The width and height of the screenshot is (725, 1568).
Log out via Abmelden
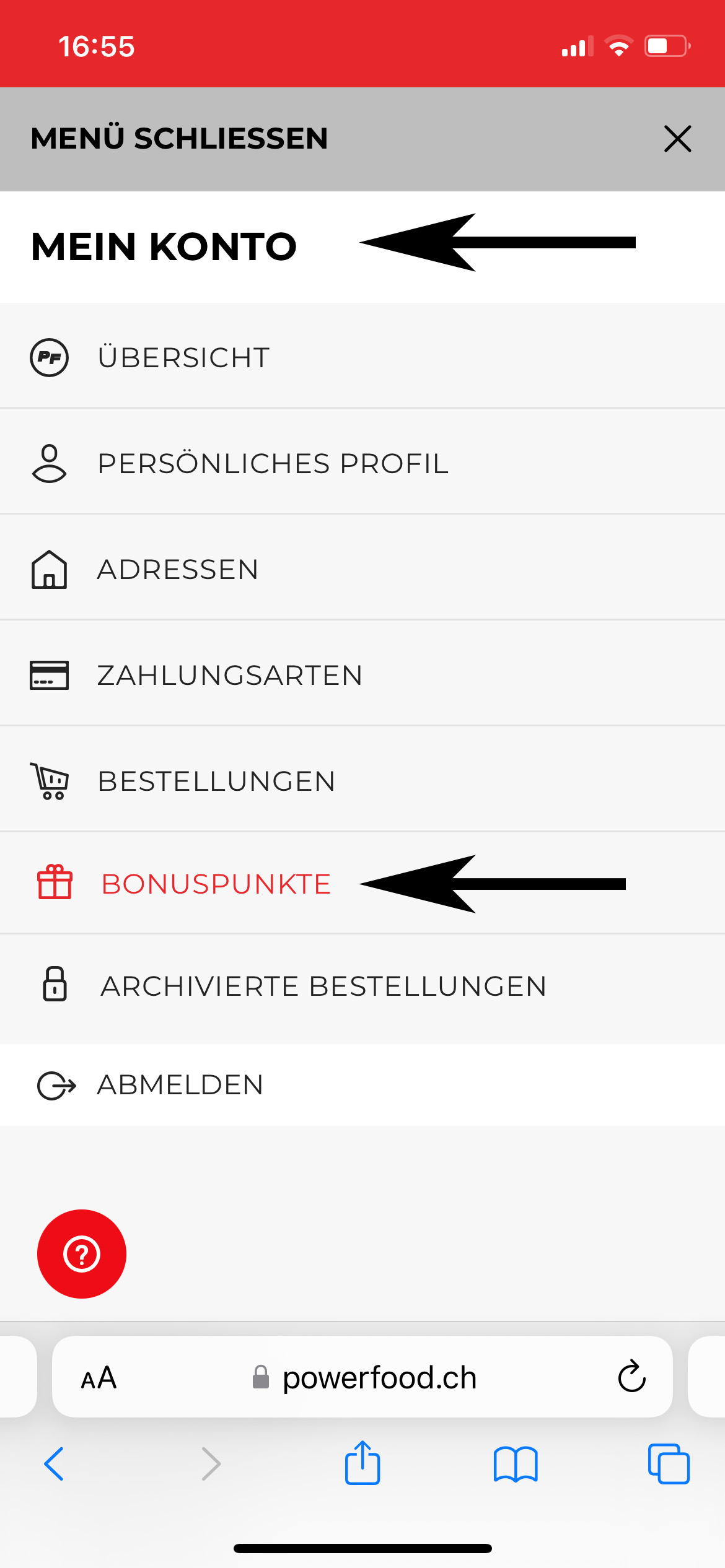click(x=180, y=1085)
